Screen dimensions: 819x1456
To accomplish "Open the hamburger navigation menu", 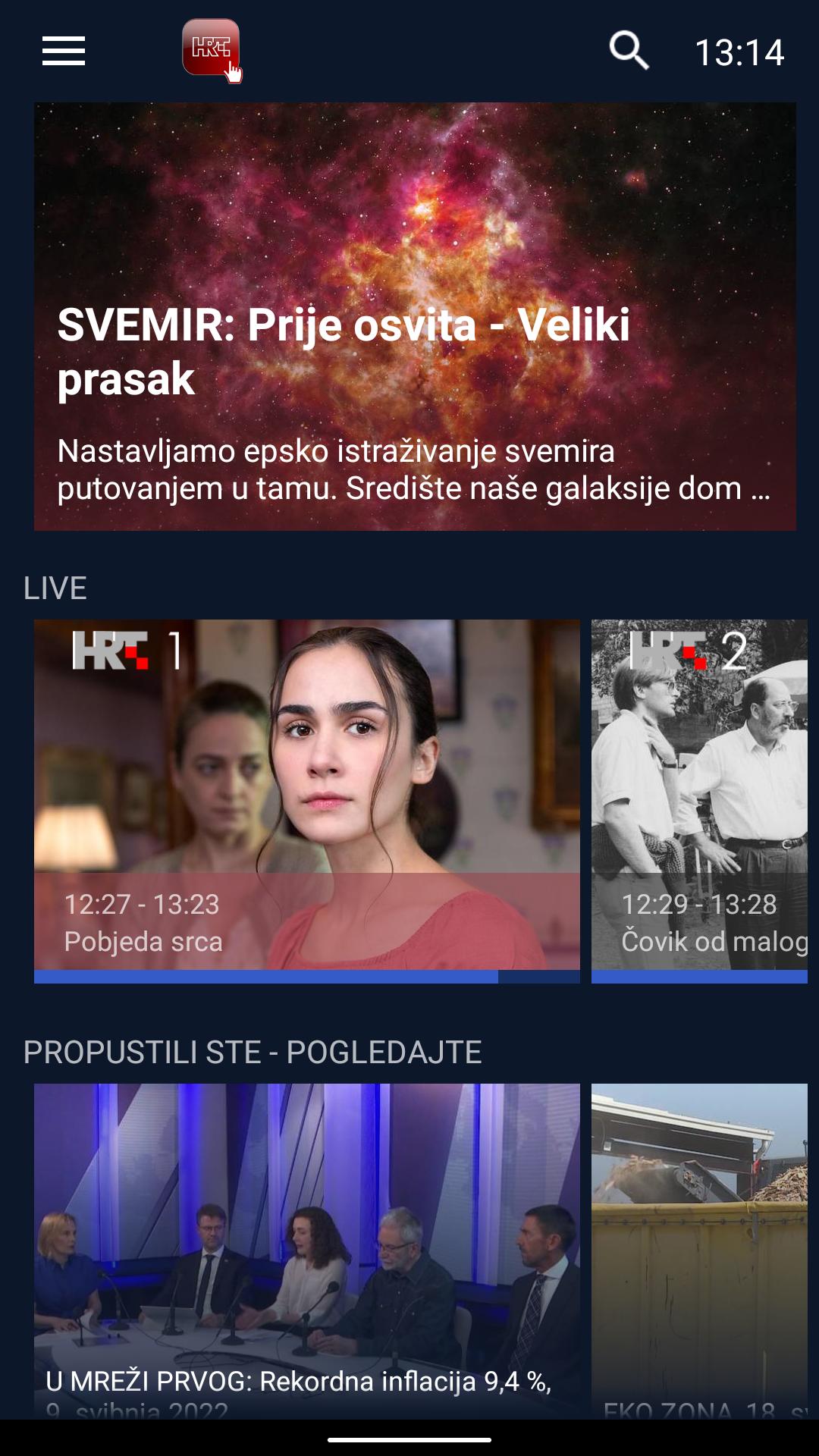I will pyautogui.click(x=64, y=51).
